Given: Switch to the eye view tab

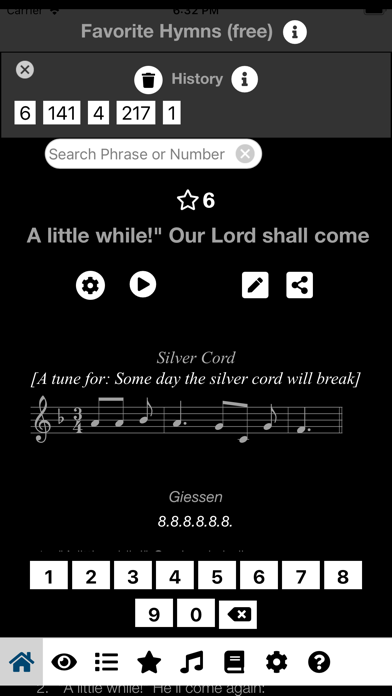Looking at the screenshot, I should click(64, 662).
